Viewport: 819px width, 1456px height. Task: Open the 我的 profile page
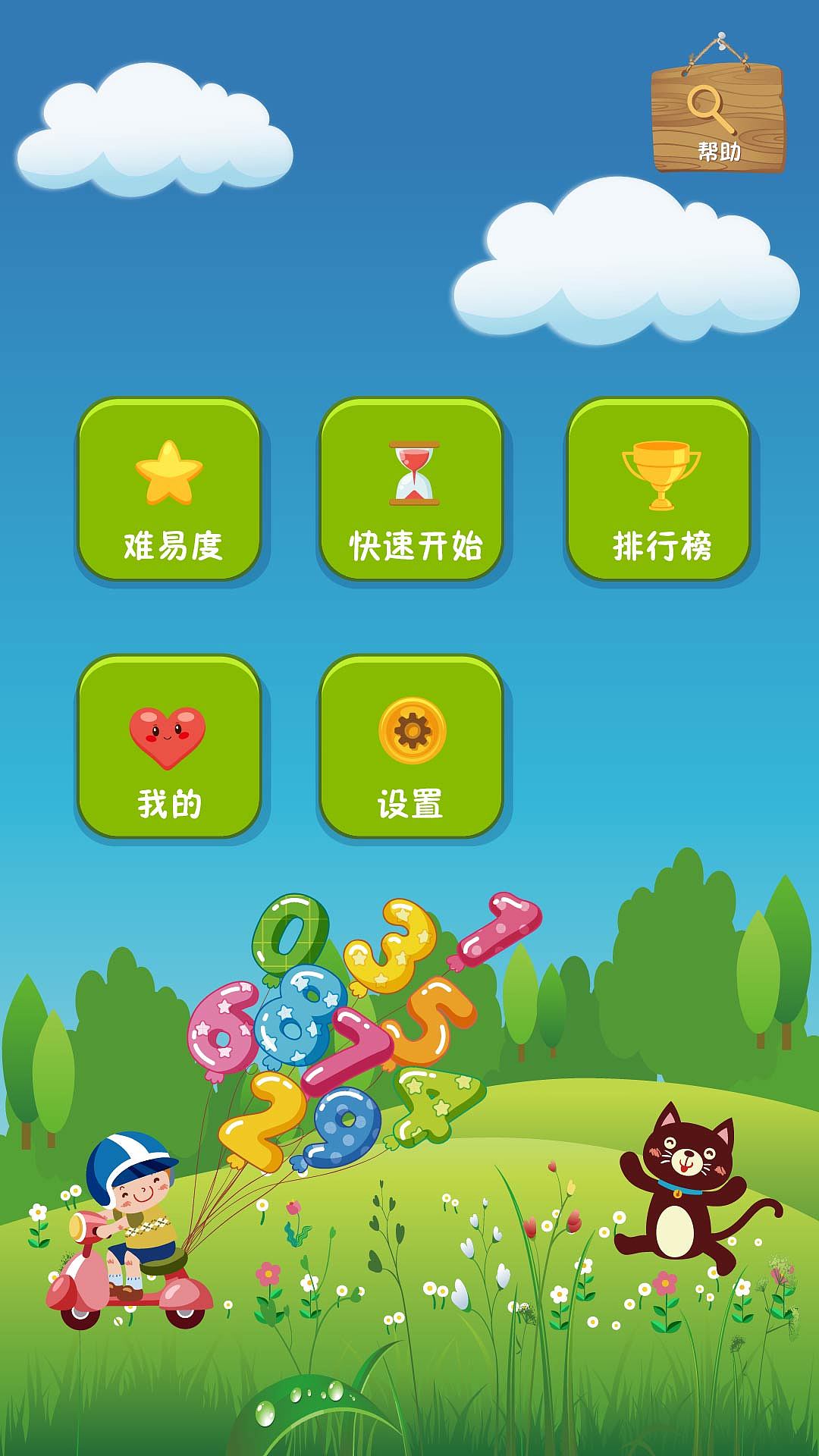[x=170, y=748]
